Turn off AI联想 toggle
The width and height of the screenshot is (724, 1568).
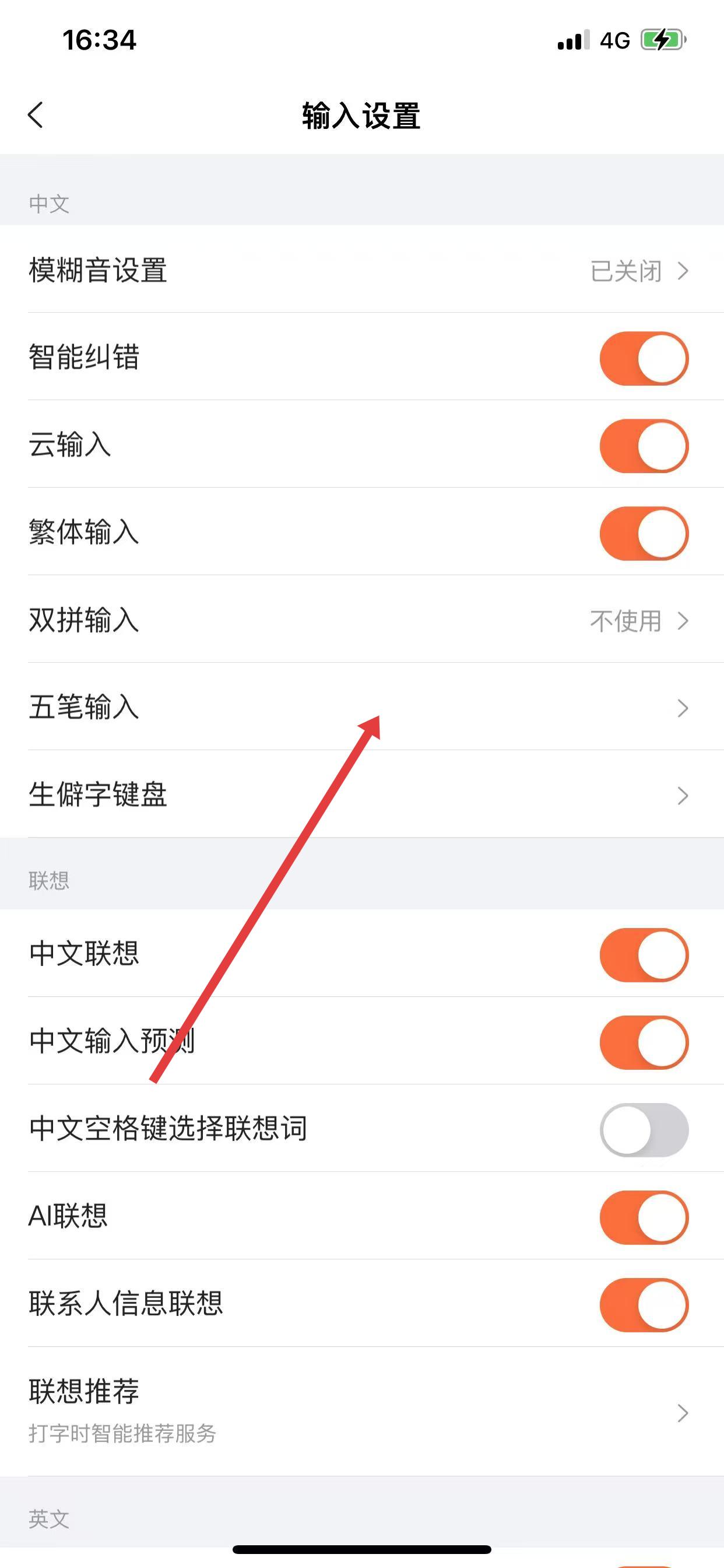pyautogui.click(x=643, y=1217)
